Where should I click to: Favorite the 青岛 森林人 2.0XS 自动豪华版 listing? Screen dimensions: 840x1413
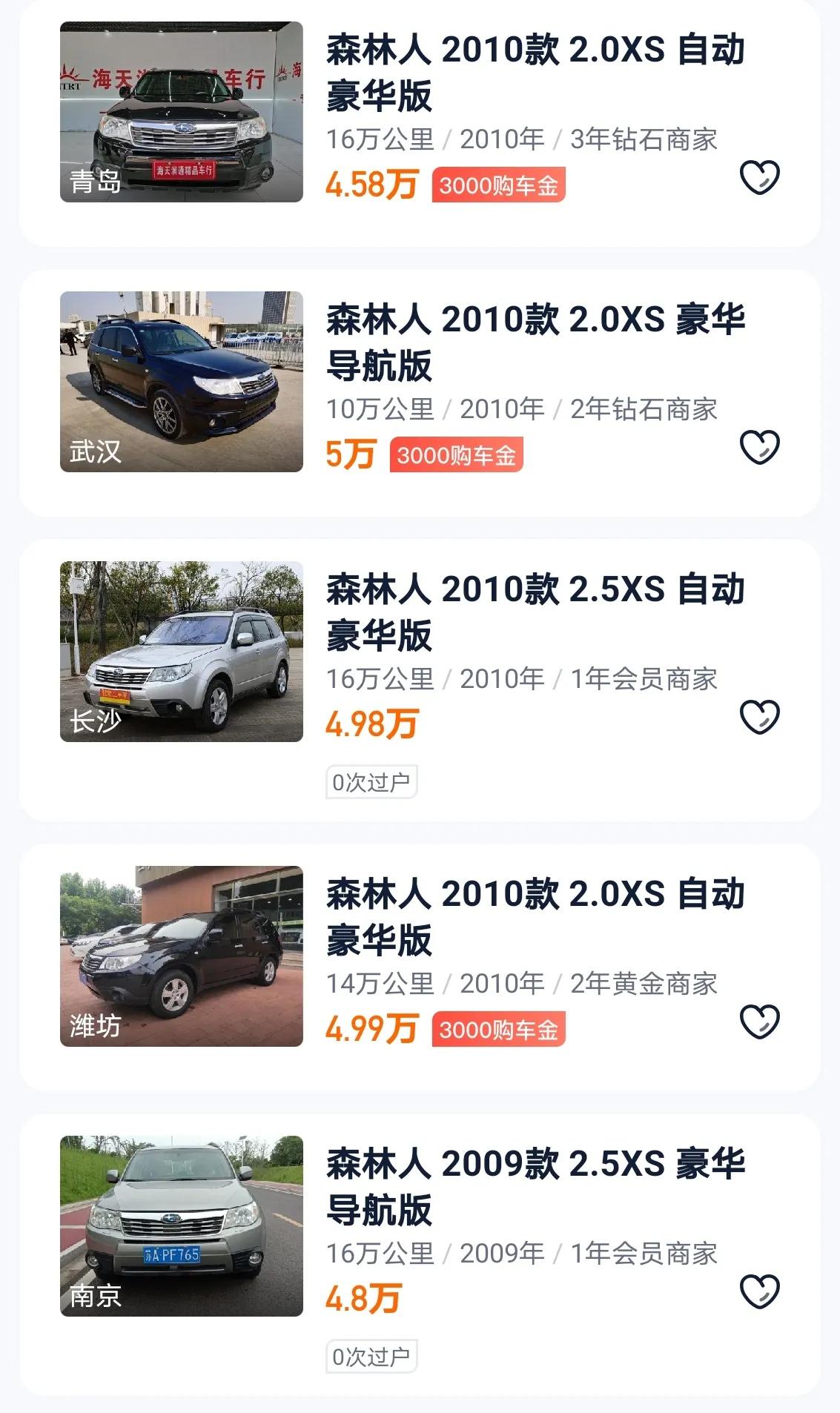pos(761,178)
